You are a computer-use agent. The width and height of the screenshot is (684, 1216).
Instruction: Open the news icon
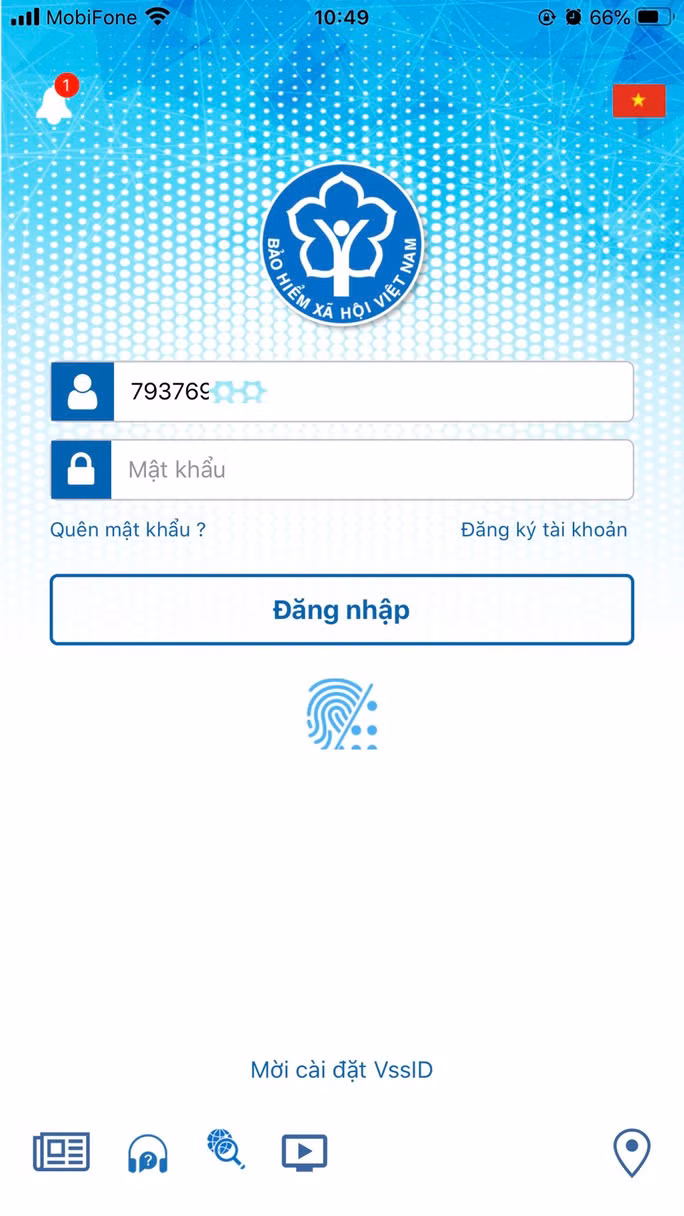61,1152
